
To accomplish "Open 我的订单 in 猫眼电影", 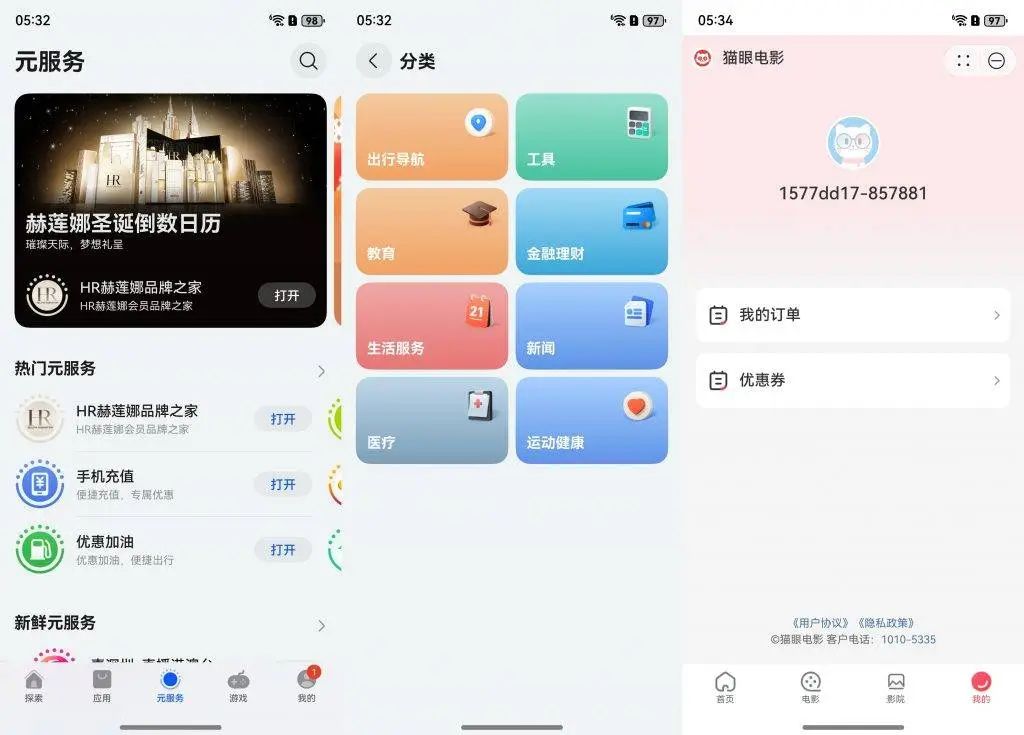I will click(853, 315).
